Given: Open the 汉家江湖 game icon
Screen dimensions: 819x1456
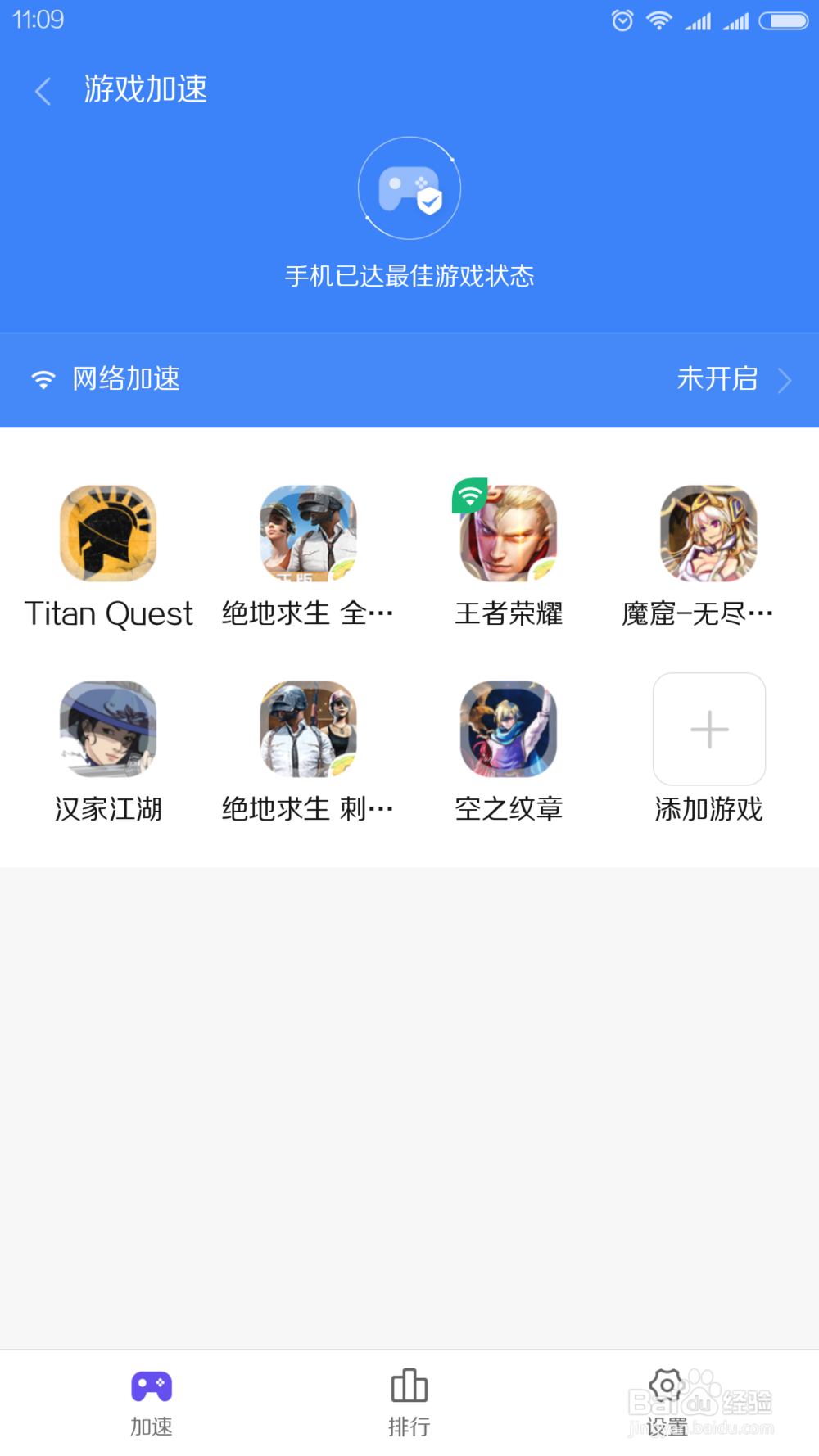Looking at the screenshot, I should click(107, 729).
